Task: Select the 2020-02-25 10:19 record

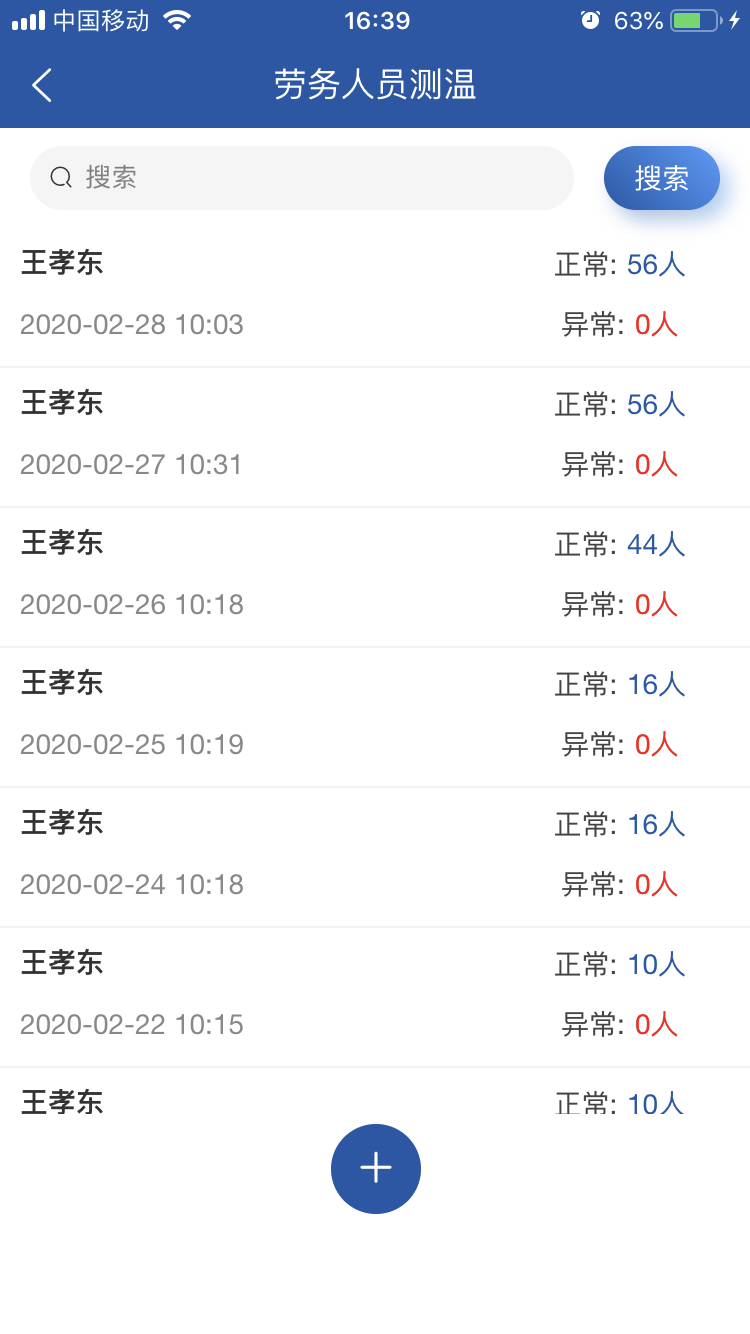Action: [x=374, y=716]
